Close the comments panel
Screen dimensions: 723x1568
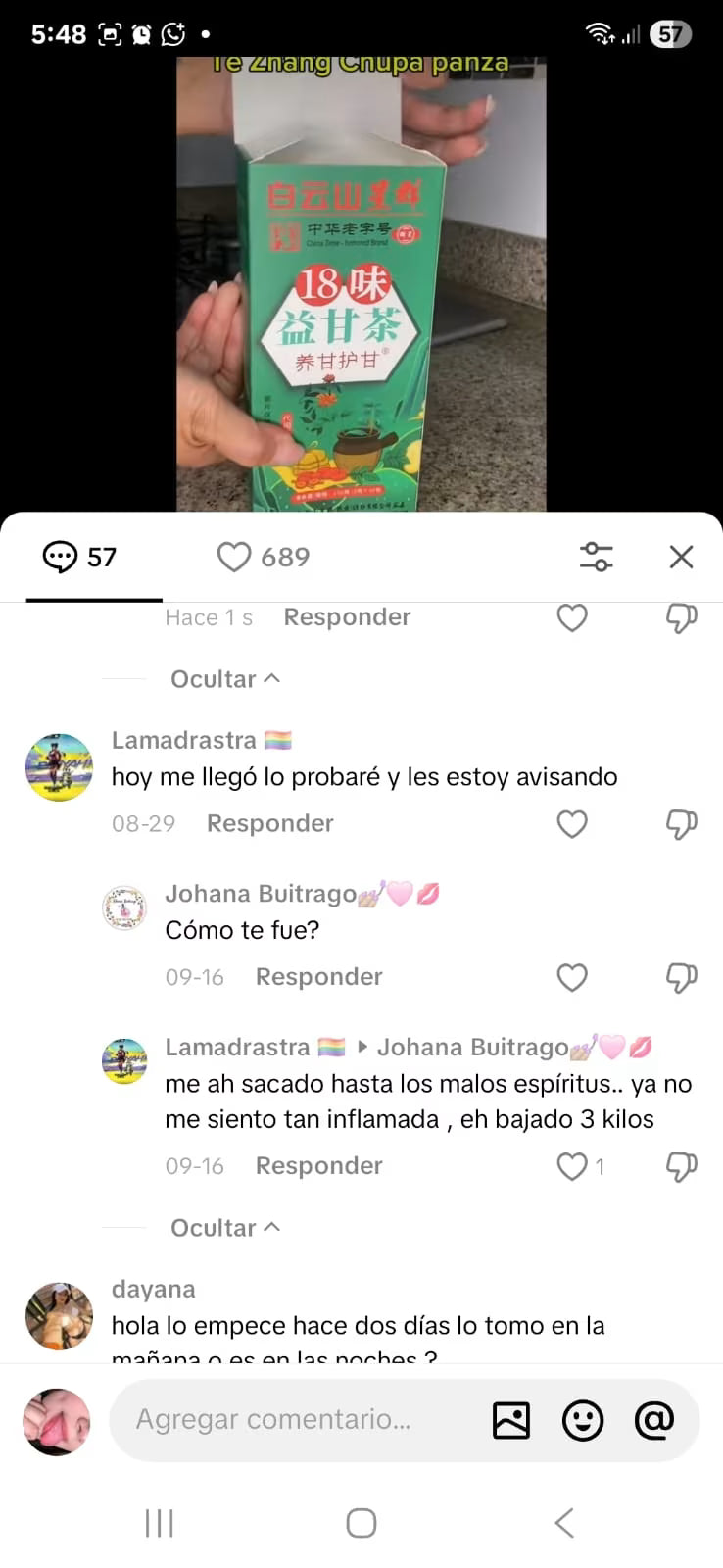[x=681, y=557]
